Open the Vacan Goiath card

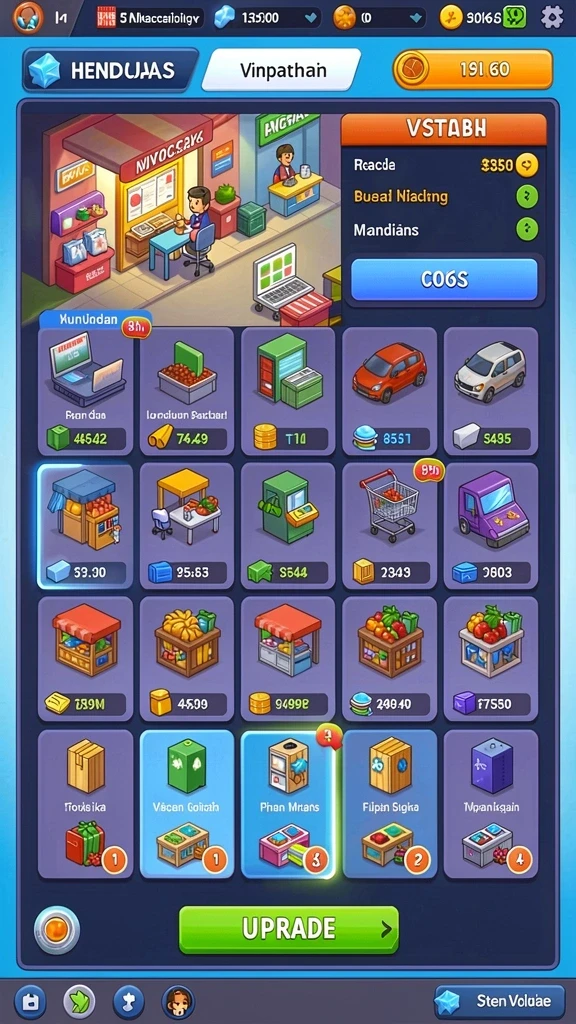click(x=187, y=804)
